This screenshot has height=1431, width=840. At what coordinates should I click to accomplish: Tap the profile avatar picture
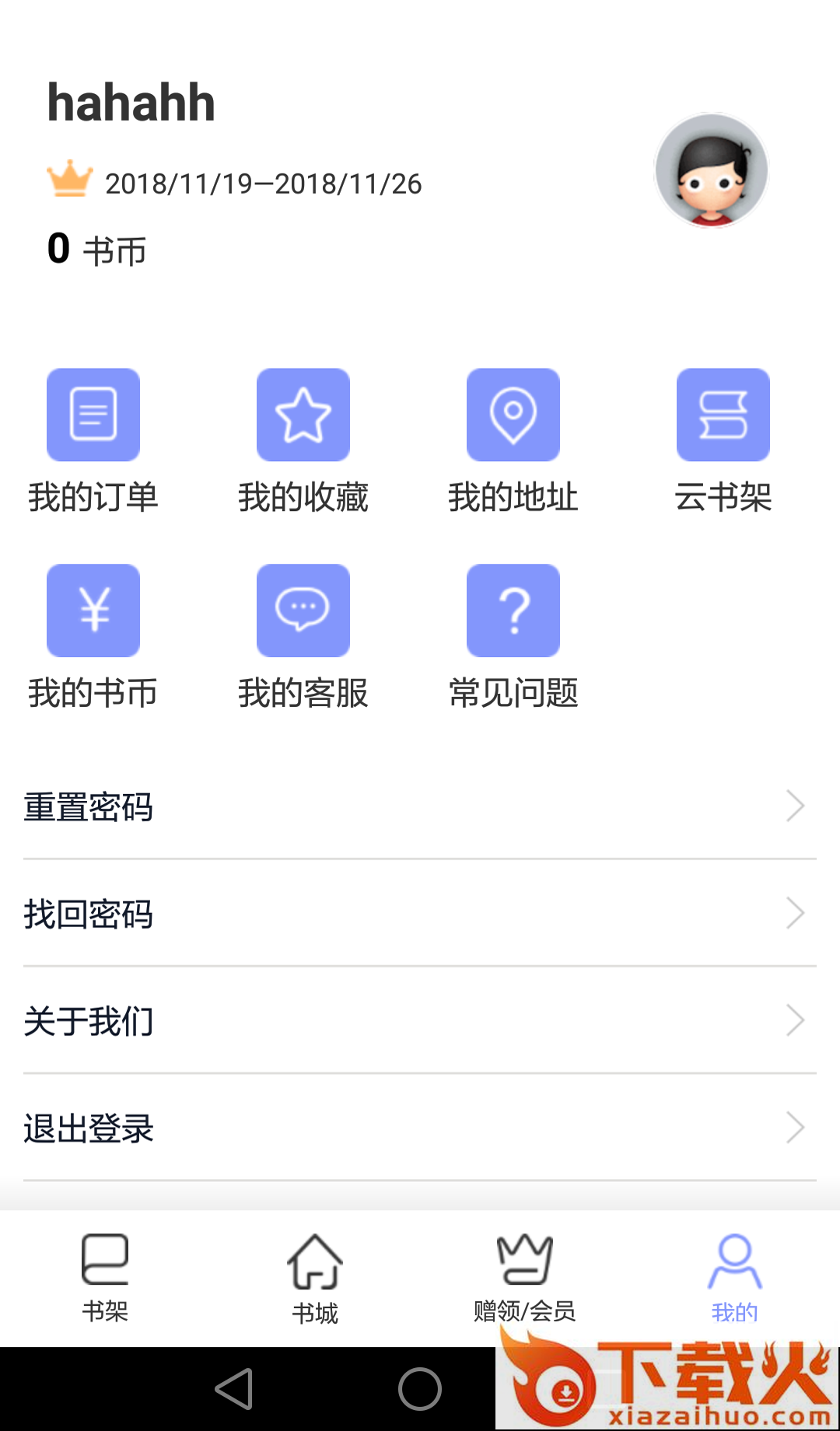click(x=711, y=171)
